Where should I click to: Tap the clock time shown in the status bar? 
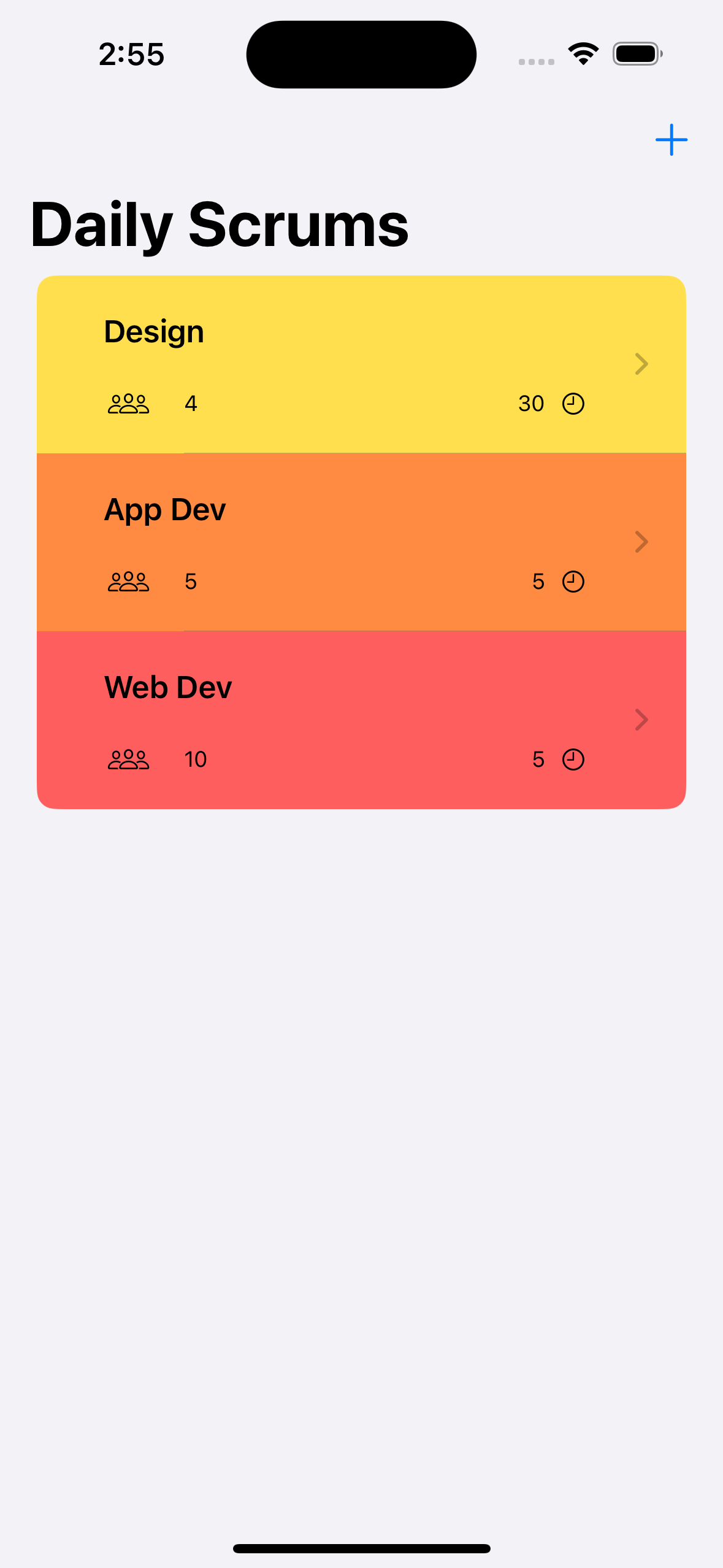131,53
